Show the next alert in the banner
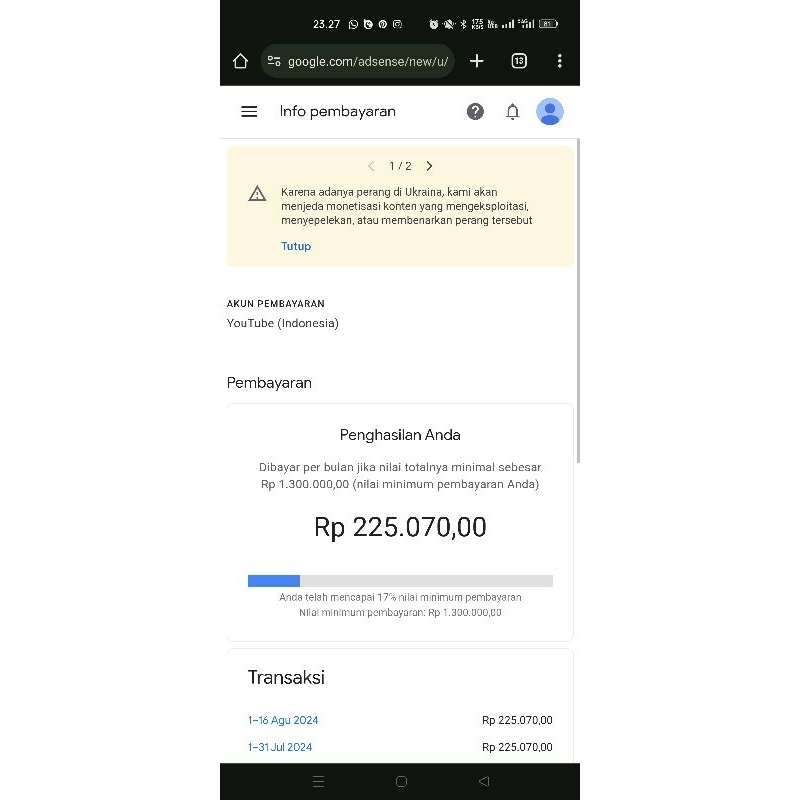The height and width of the screenshot is (800, 800). pyautogui.click(x=430, y=166)
